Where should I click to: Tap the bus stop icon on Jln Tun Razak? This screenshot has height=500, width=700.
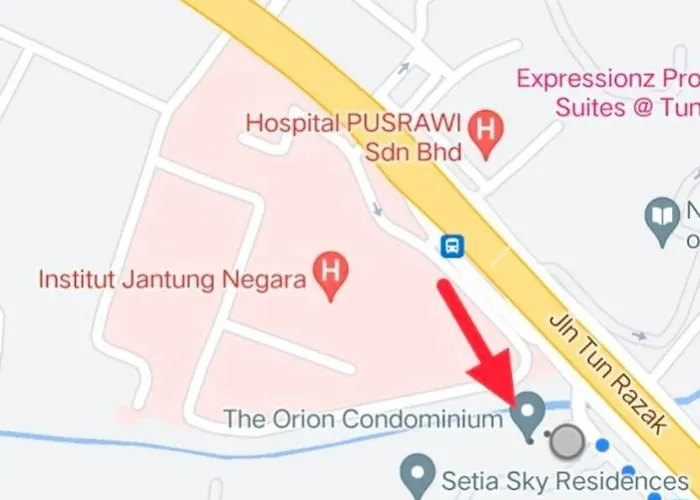(x=452, y=244)
